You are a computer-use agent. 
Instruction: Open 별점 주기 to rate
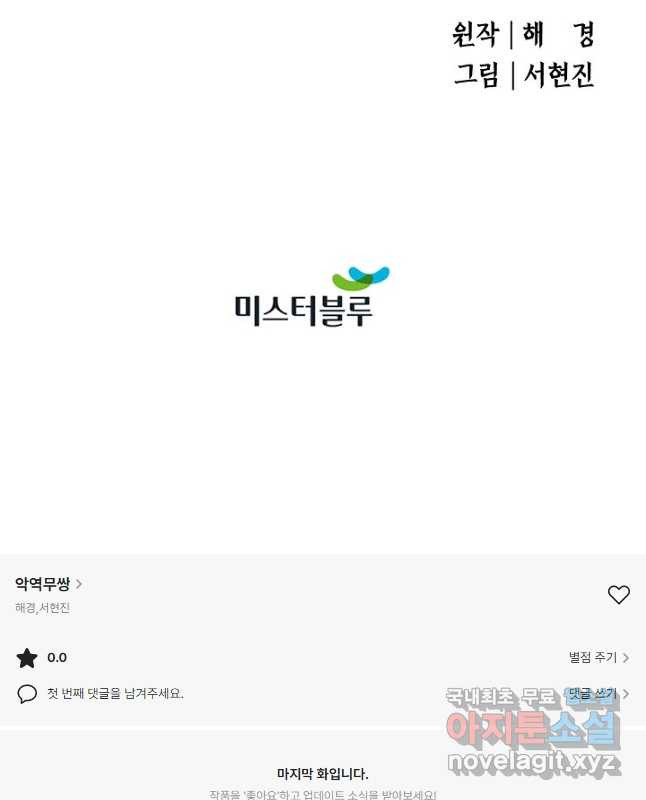click(598, 658)
